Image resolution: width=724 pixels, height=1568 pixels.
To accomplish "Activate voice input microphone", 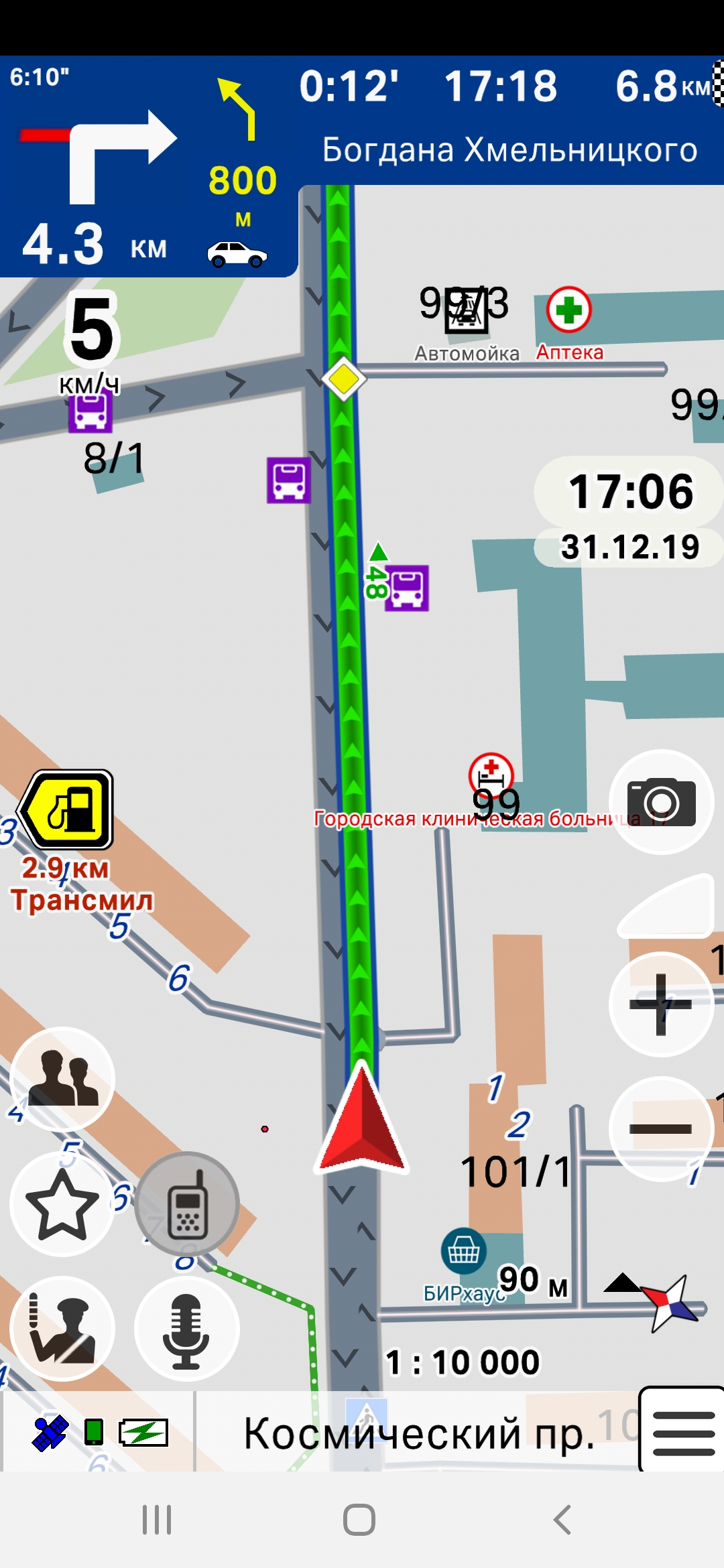I will pos(187,1329).
